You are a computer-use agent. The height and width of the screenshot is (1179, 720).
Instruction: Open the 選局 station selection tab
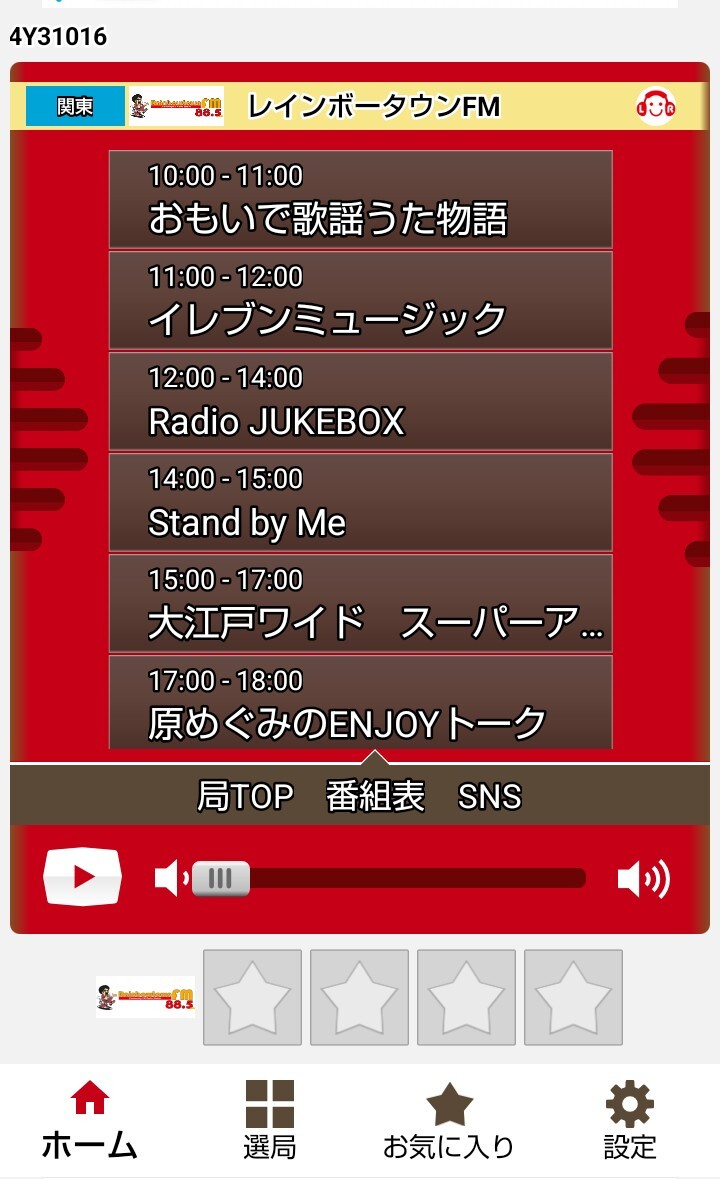tap(270, 1121)
